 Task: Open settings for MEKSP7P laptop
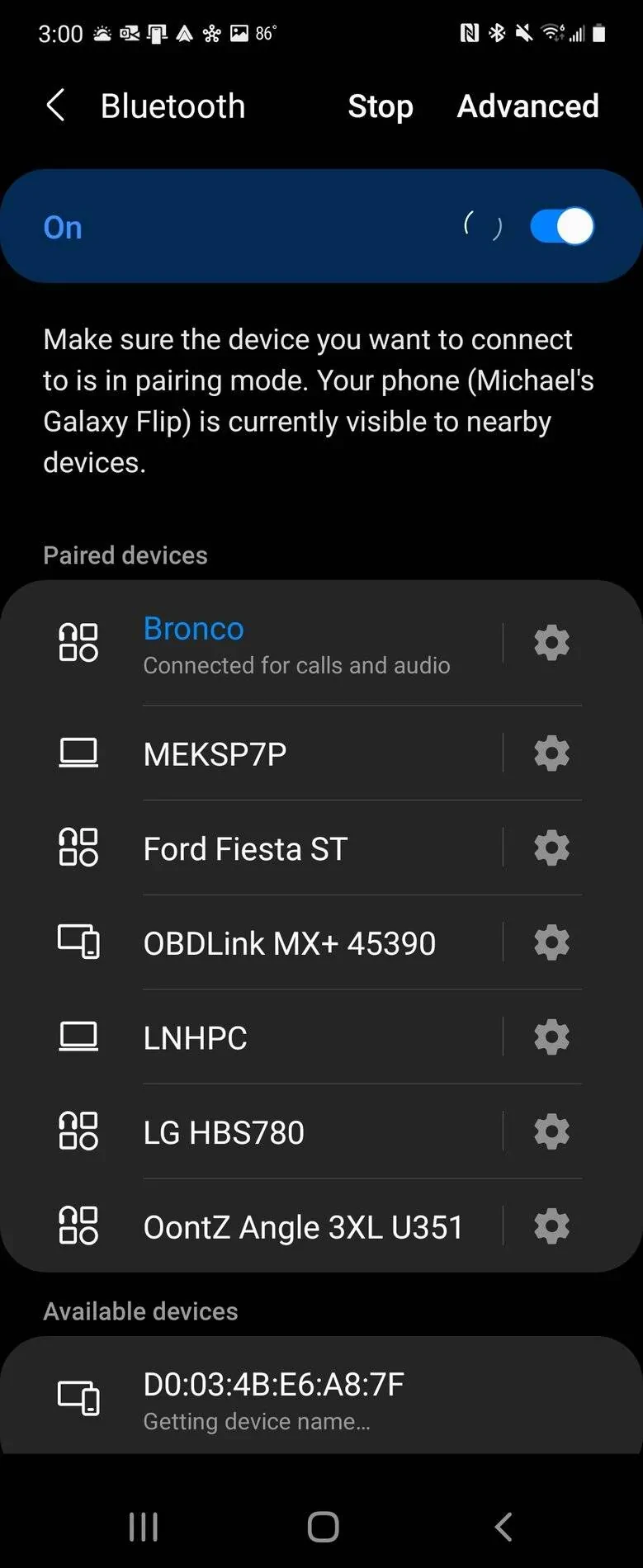[551, 753]
